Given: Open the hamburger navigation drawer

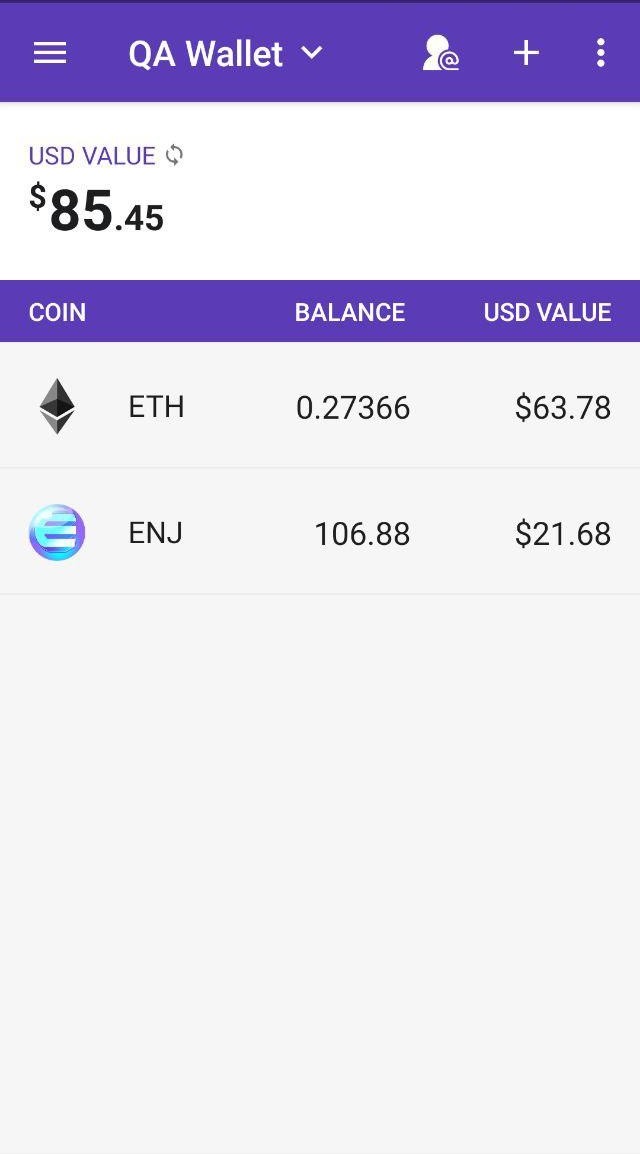Looking at the screenshot, I should (x=50, y=53).
